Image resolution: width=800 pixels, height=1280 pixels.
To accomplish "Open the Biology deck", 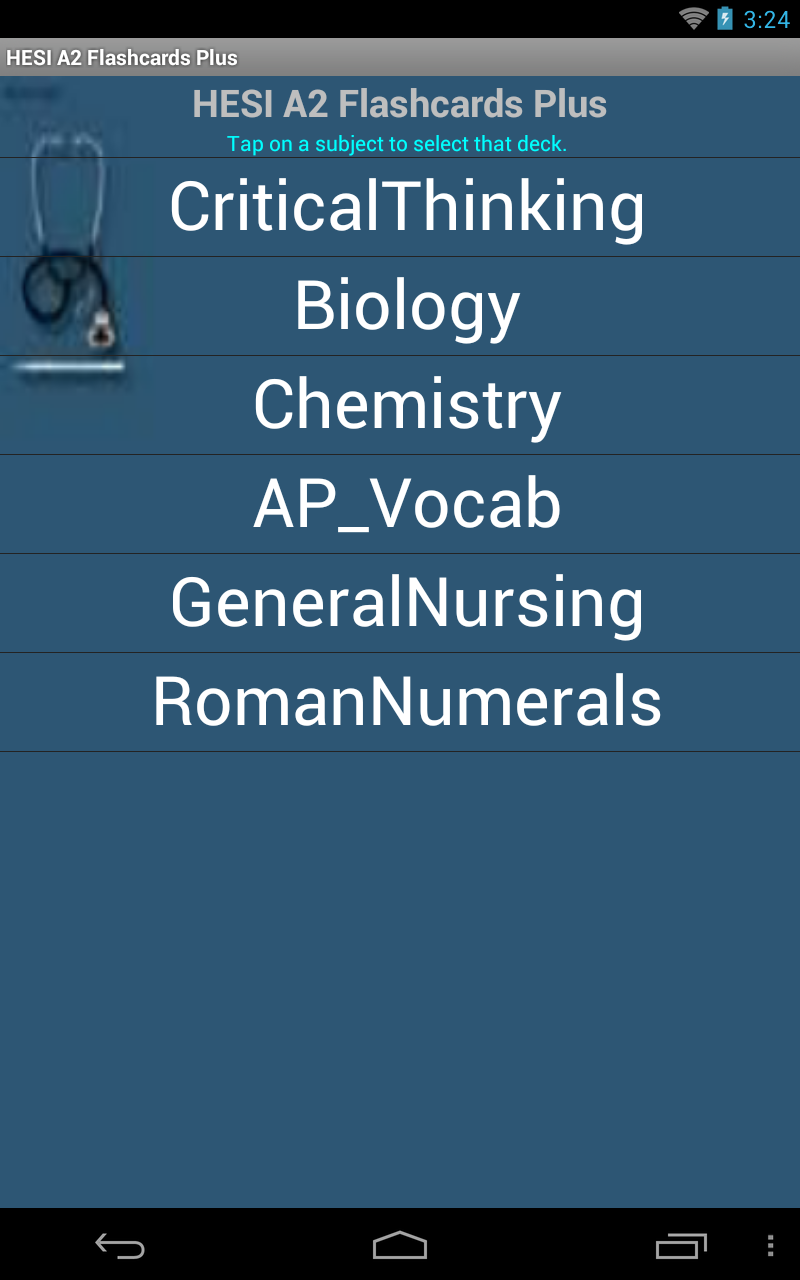I will pos(400,305).
